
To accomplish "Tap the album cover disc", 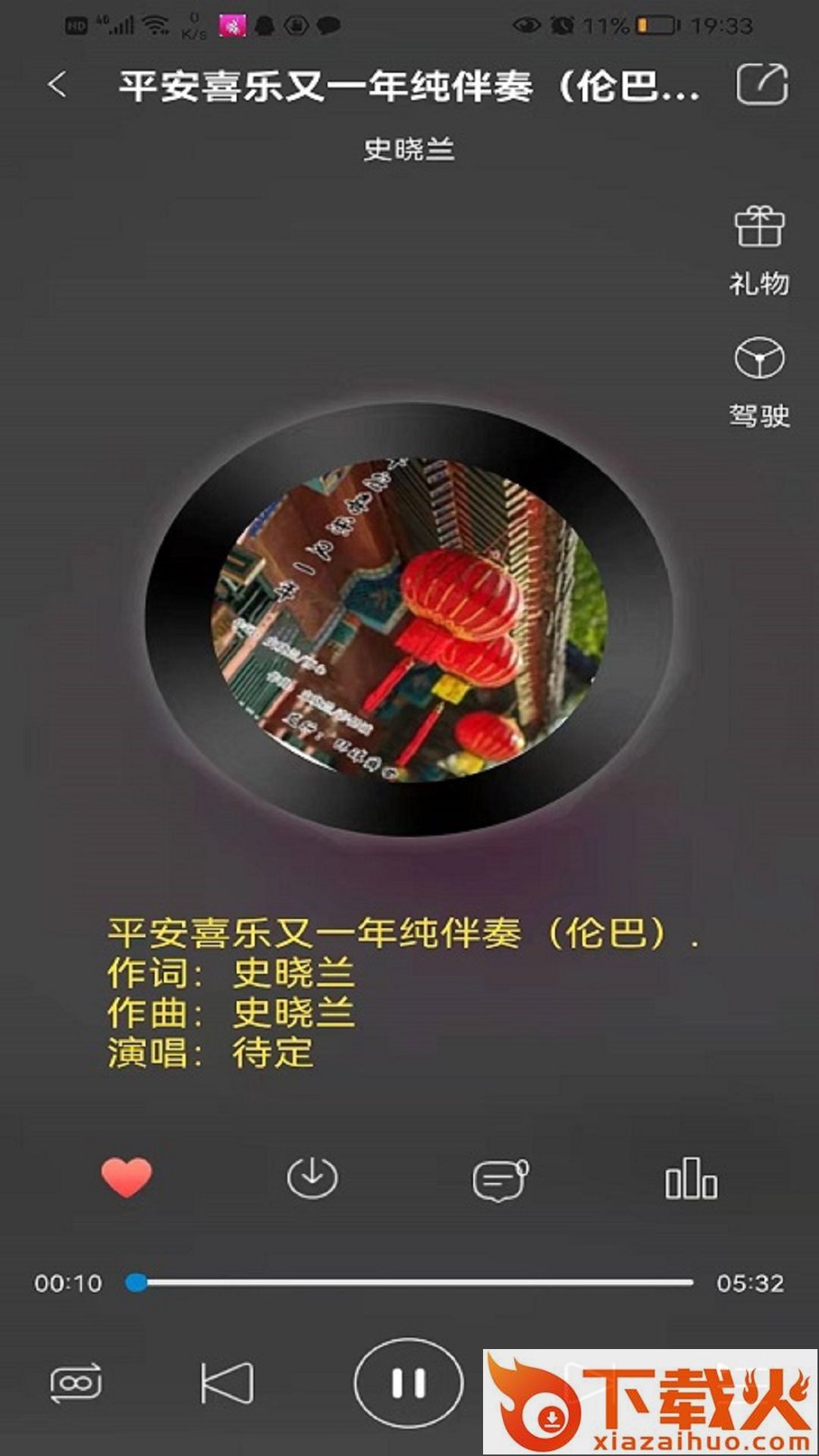I will 409,619.
